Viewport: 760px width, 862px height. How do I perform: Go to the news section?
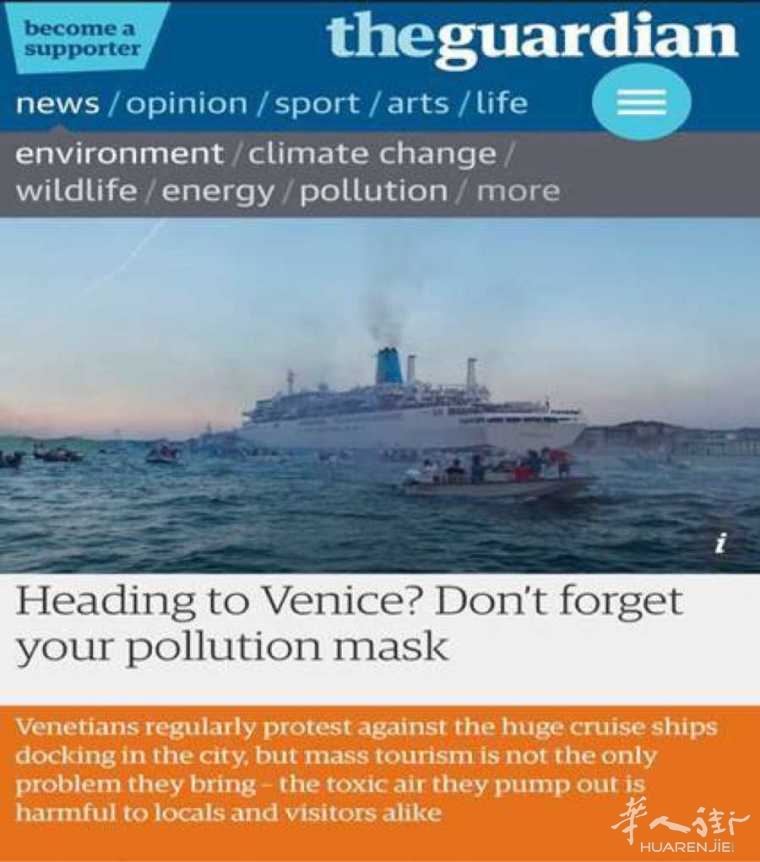coord(58,103)
